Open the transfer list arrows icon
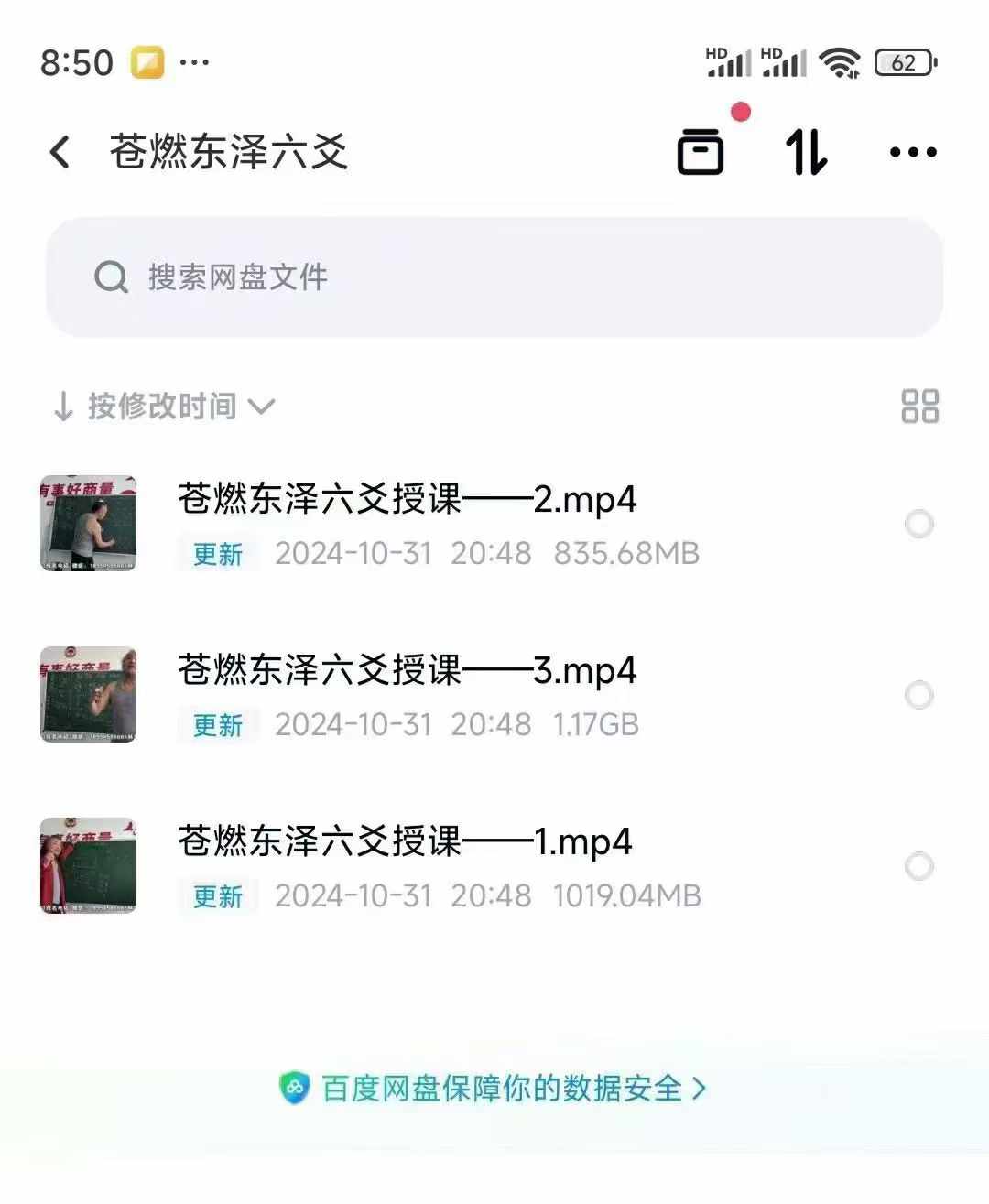Screen dimensions: 989x1204 point(807,152)
